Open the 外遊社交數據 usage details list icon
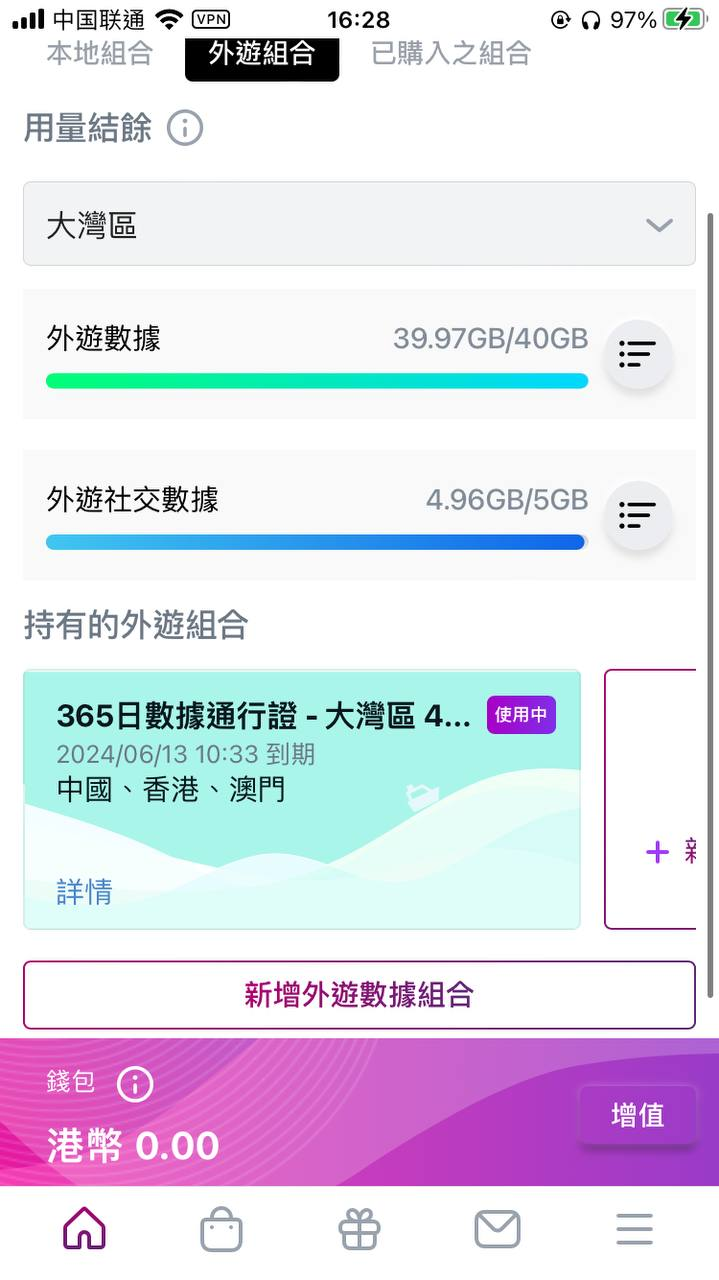The image size is (719, 1280). point(637,515)
